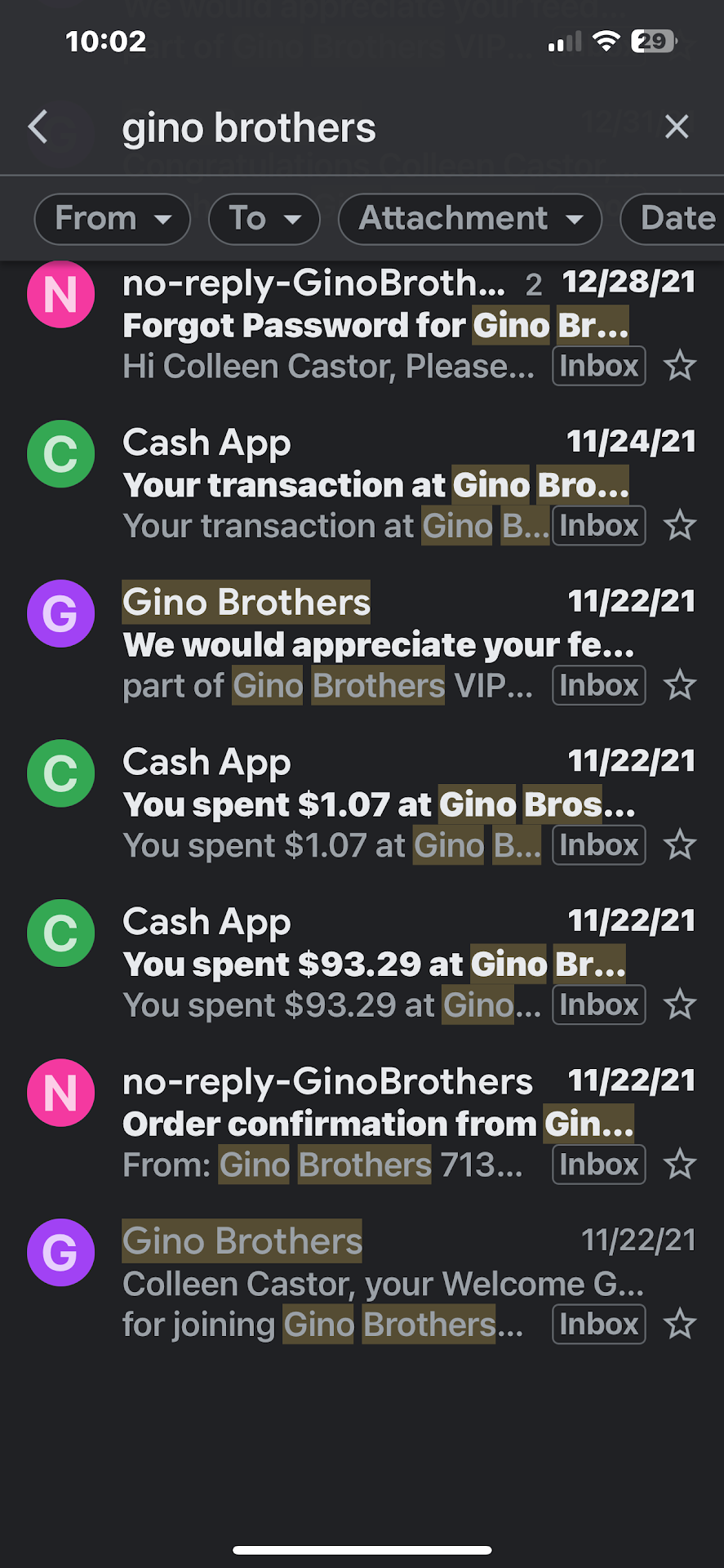Viewport: 724px width, 1568px height.
Task: Expand the From filter chip
Action: pos(113,219)
